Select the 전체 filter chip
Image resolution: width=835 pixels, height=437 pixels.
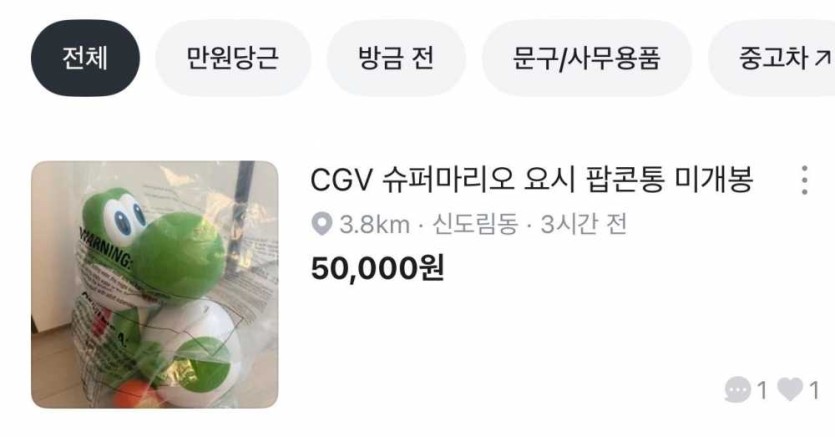click(85, 58)
